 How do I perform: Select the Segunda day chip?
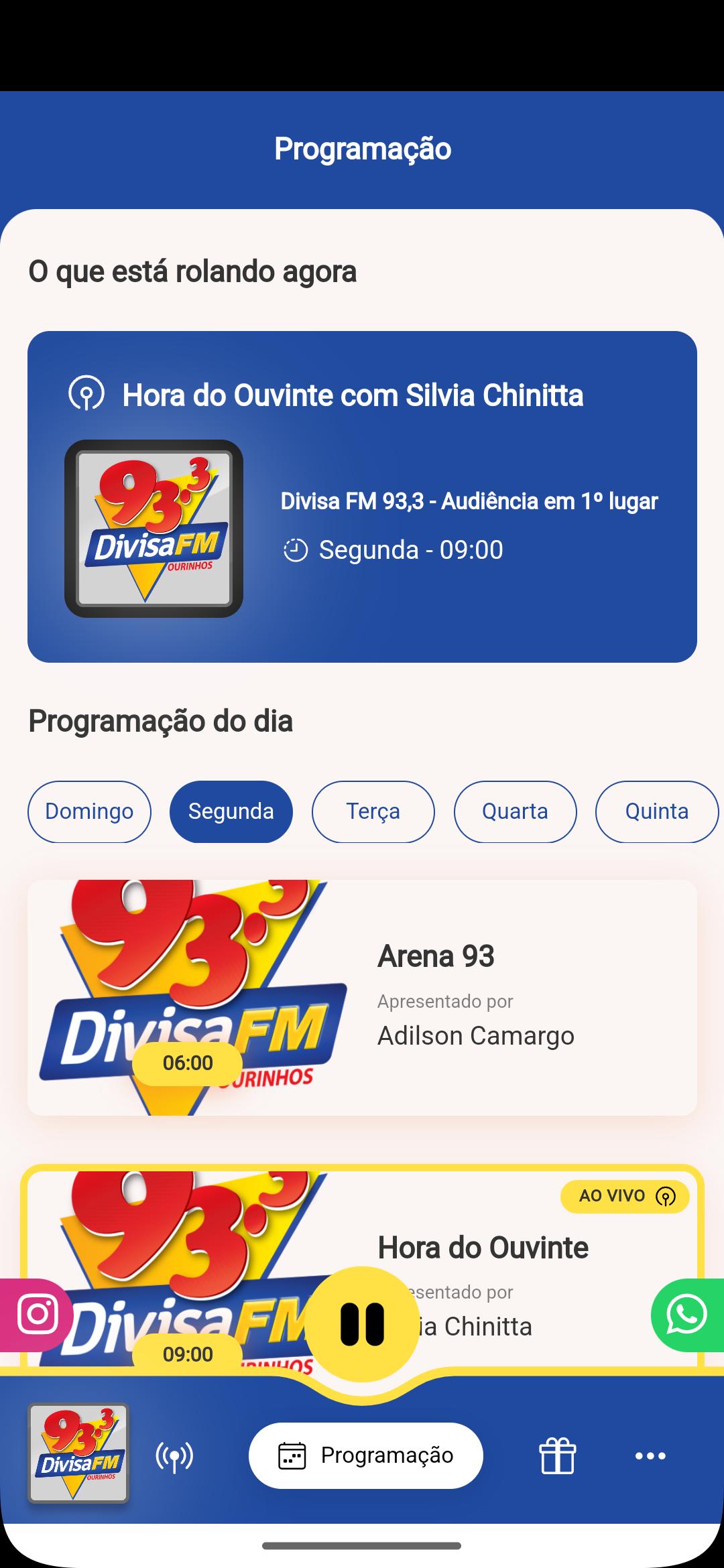pos(231,811)
